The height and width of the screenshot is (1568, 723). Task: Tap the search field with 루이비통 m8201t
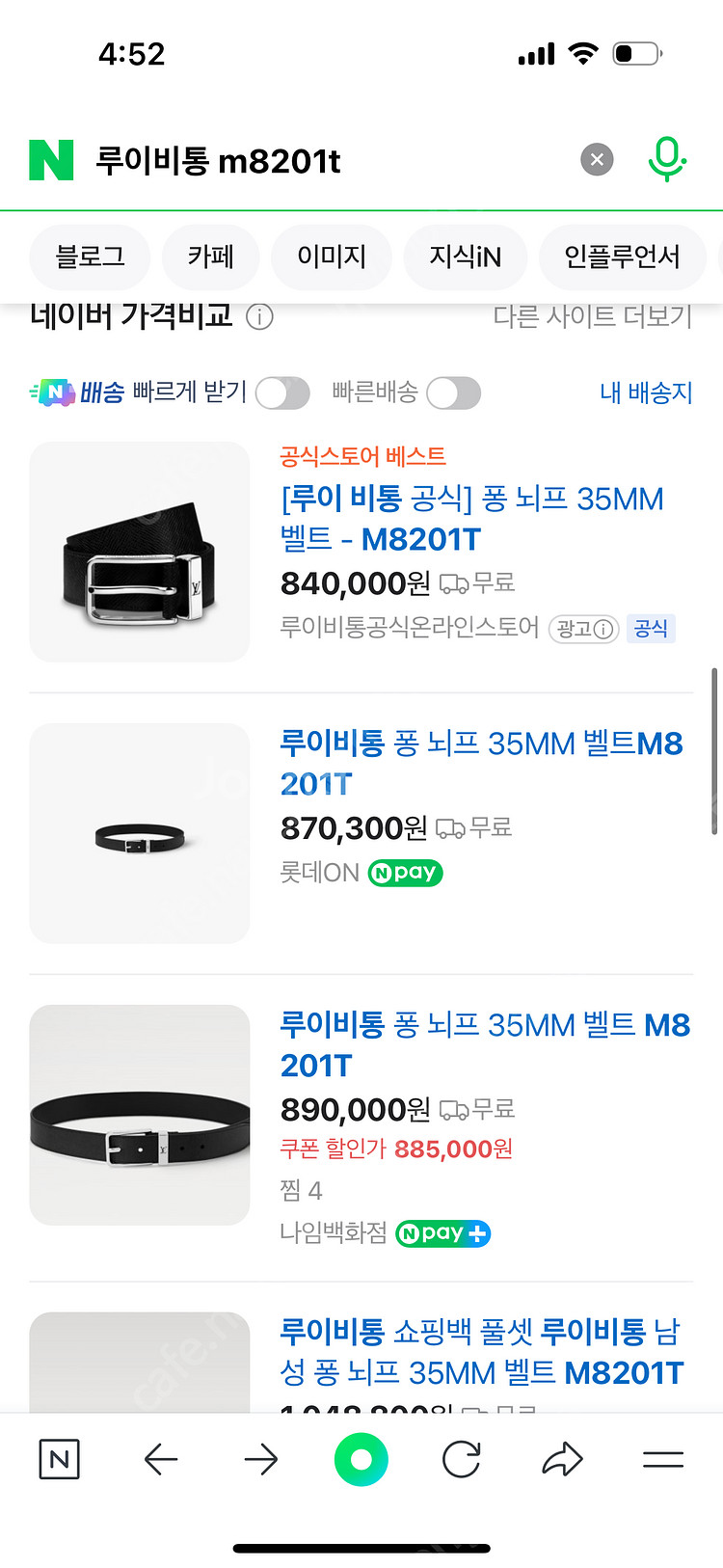pyautogui.click(x=328, y=160)
